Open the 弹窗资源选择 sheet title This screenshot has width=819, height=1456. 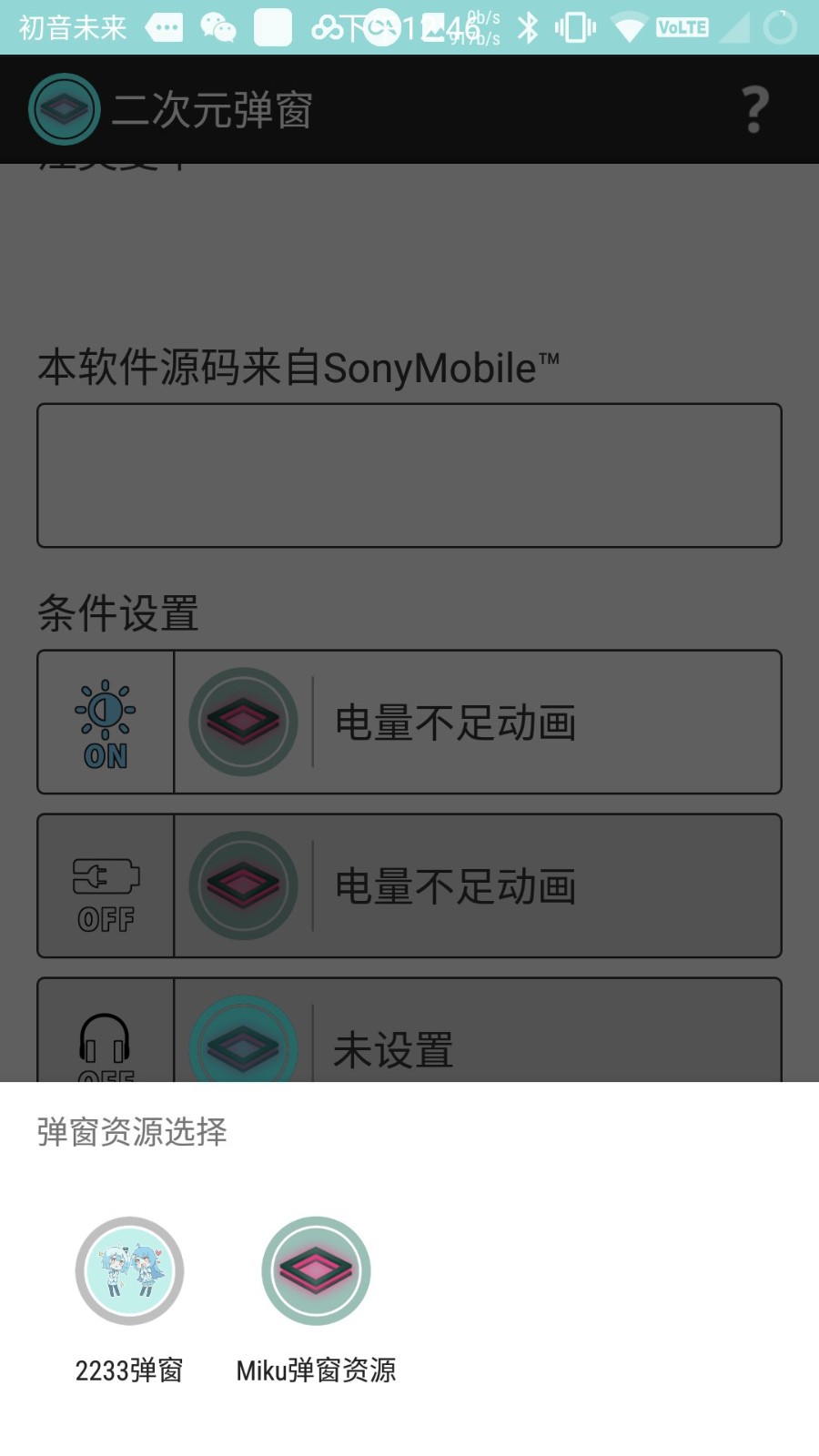pyautogui.click(x=132, y=1132)
